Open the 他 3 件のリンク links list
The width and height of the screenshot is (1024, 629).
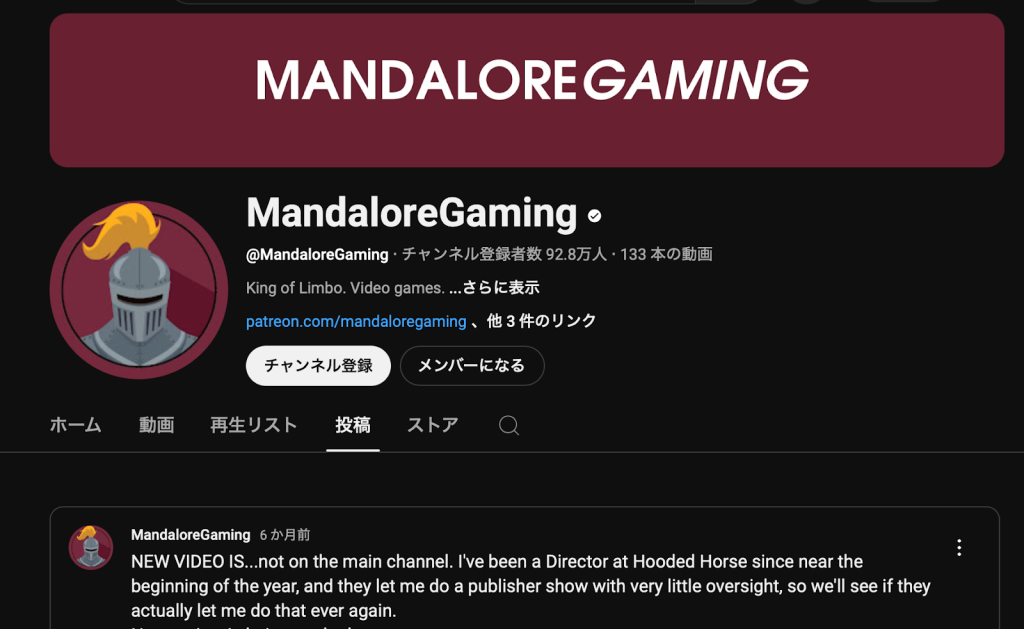pyautogui.click(x=541, y=321)
